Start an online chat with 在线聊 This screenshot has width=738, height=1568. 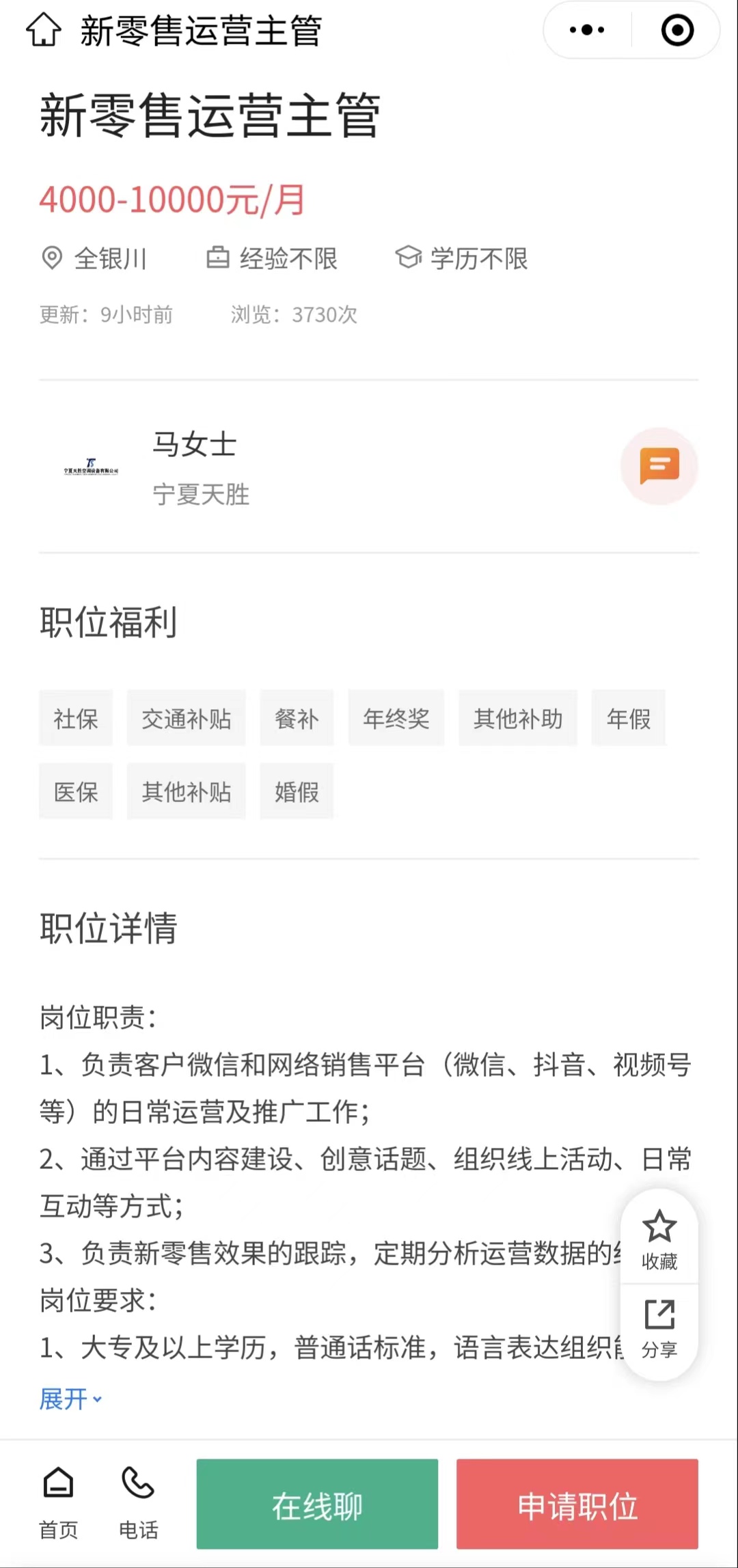coord(317,1504)
